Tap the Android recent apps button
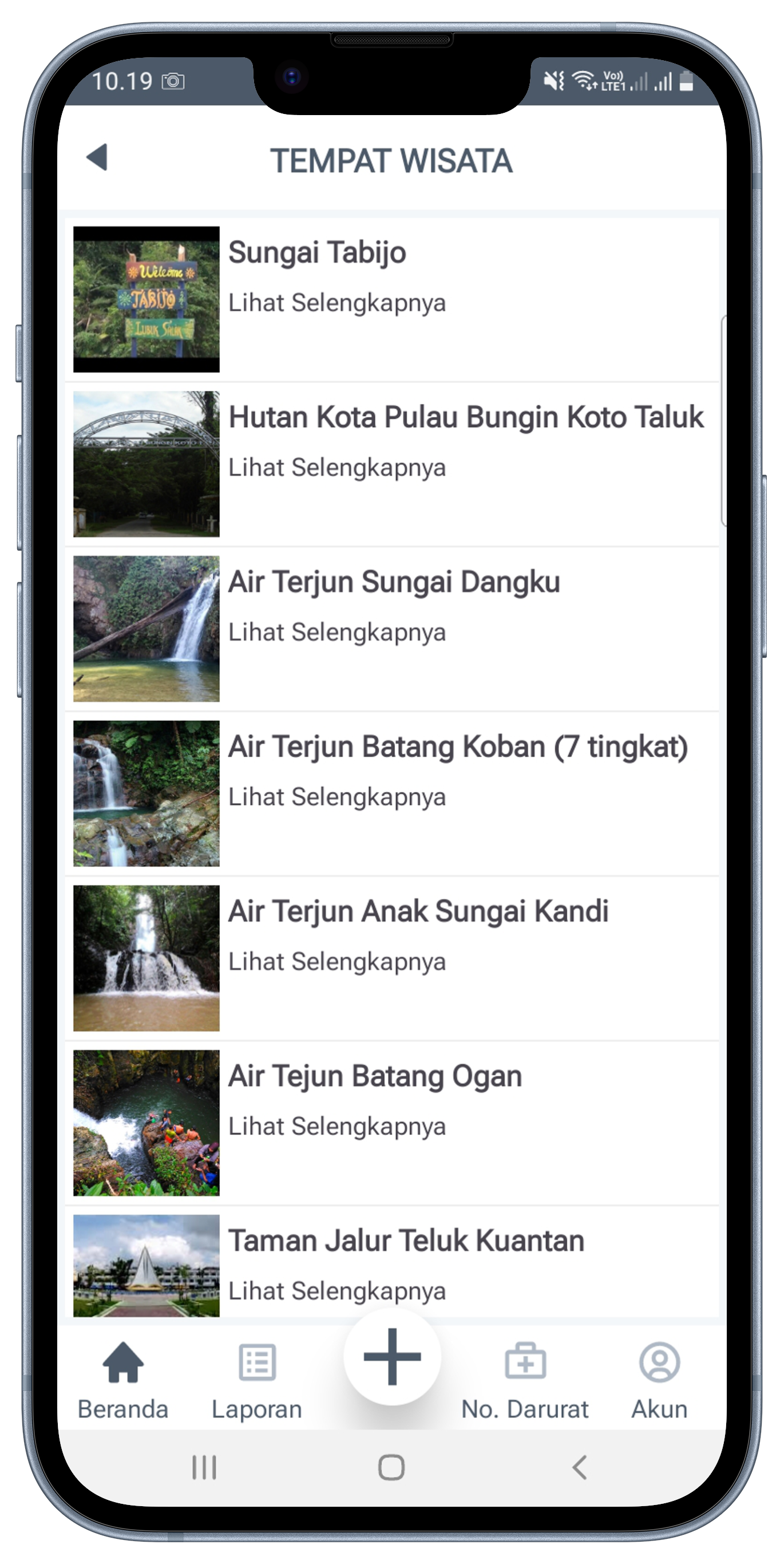This screenshot has height=1564, width=784. pyautogui.click(x=204, y=1470)
